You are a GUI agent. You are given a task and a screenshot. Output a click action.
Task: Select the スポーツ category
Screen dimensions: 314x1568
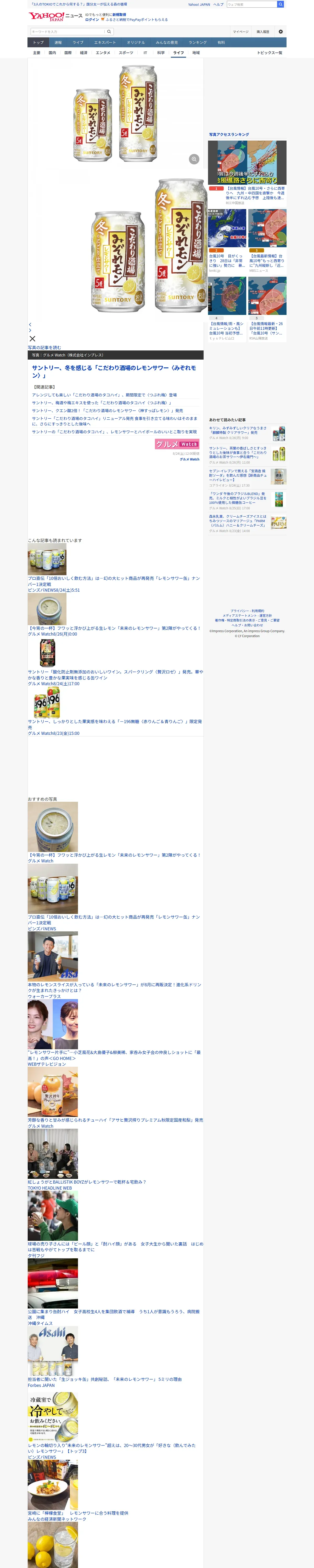pyautogui.click(x=126, y=53)
